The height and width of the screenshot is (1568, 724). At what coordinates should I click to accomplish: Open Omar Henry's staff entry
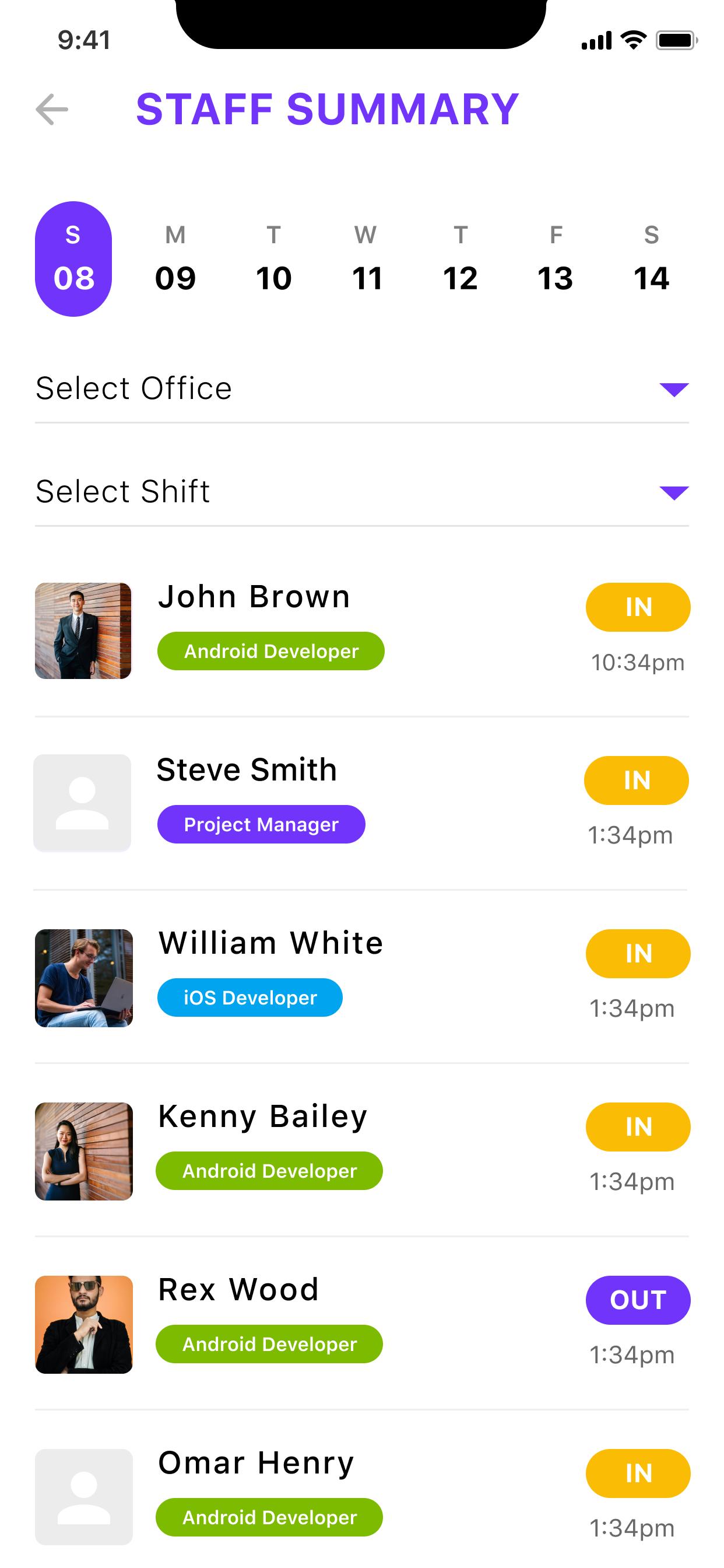pos(362,1496)
